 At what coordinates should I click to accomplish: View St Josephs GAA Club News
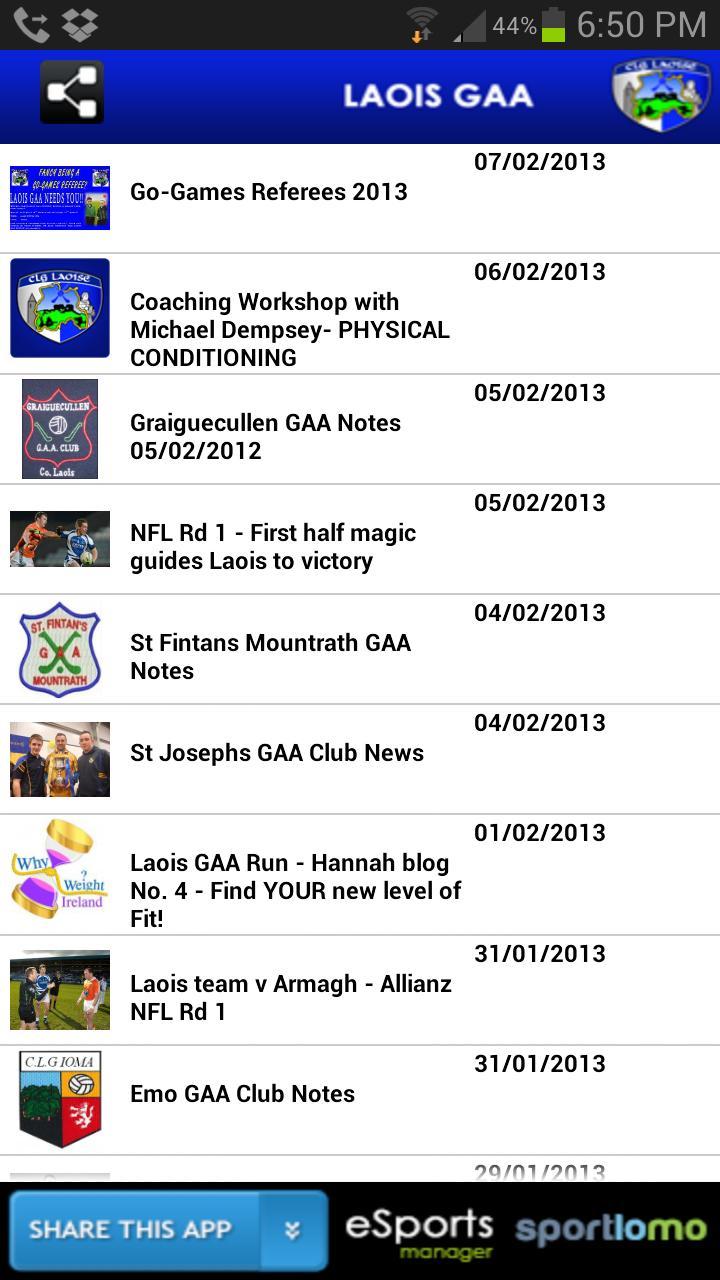click(276, 753)
